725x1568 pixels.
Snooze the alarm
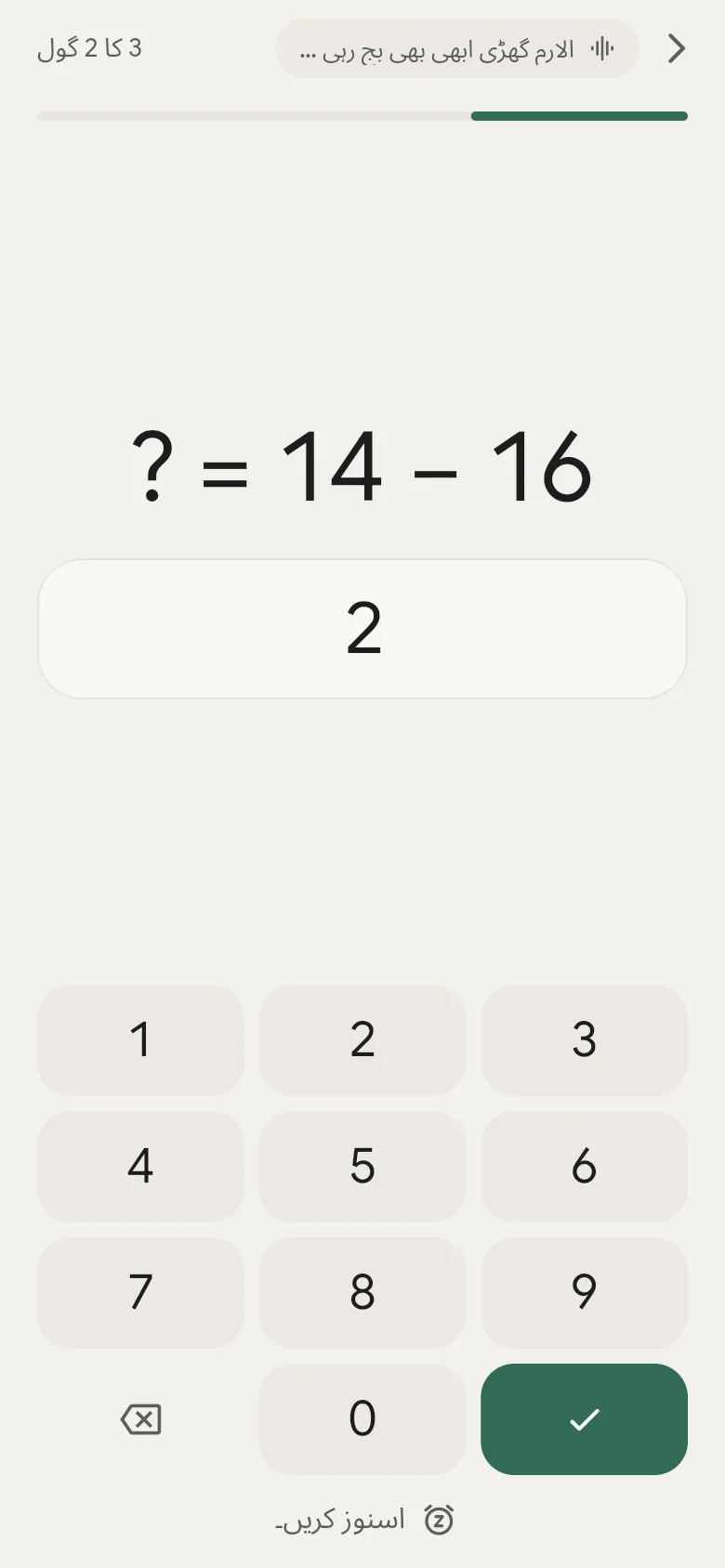(364, 1520)
